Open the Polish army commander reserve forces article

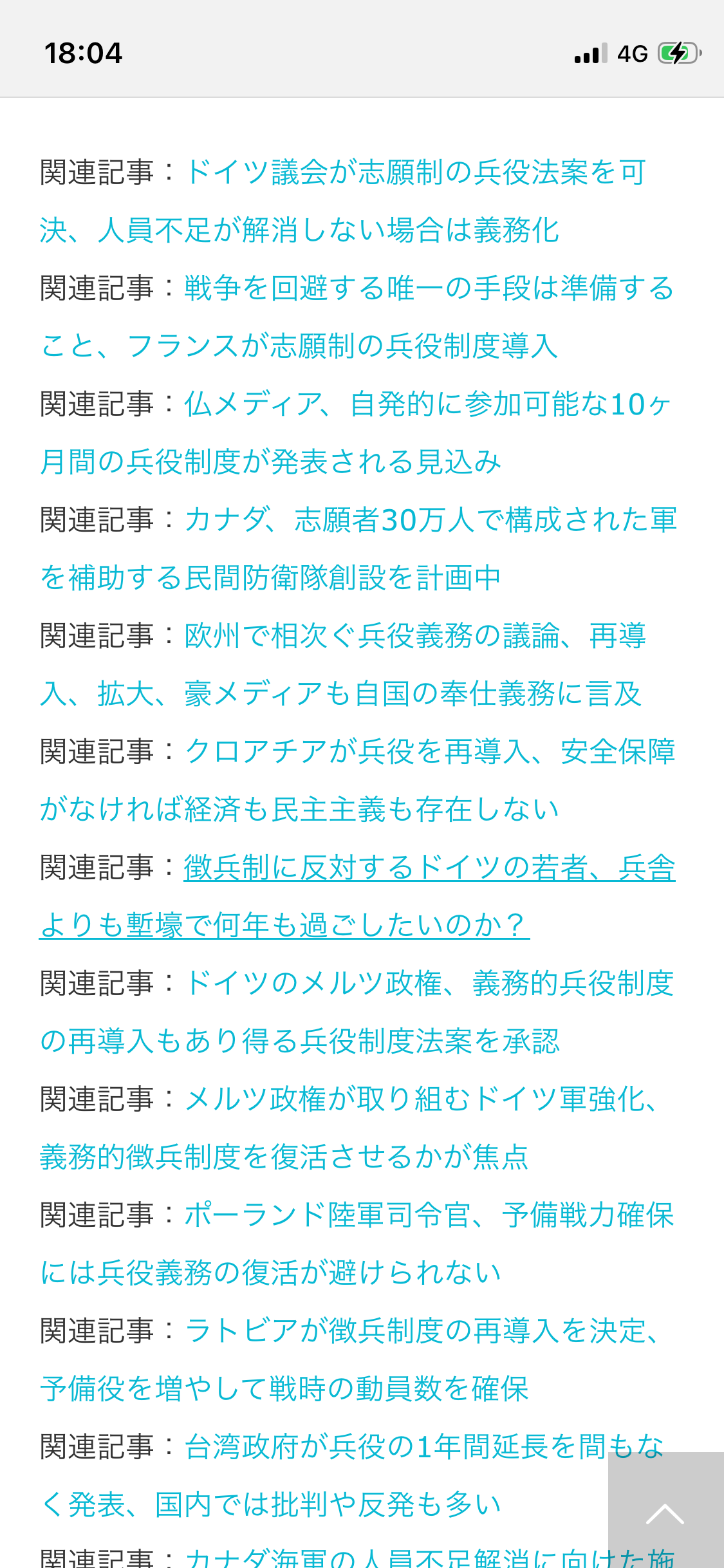(x=429, y=1215)
